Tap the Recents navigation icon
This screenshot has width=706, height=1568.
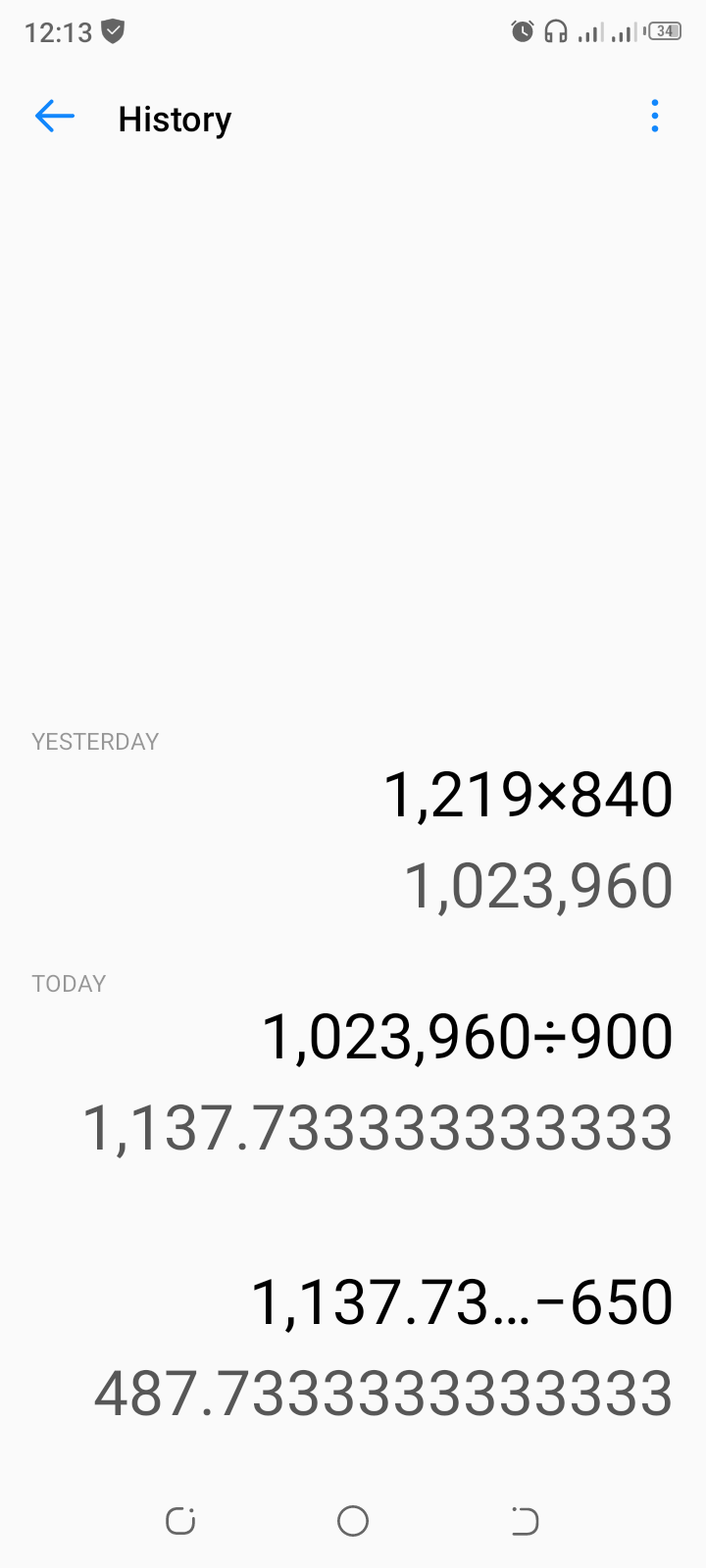(180, 1521)
